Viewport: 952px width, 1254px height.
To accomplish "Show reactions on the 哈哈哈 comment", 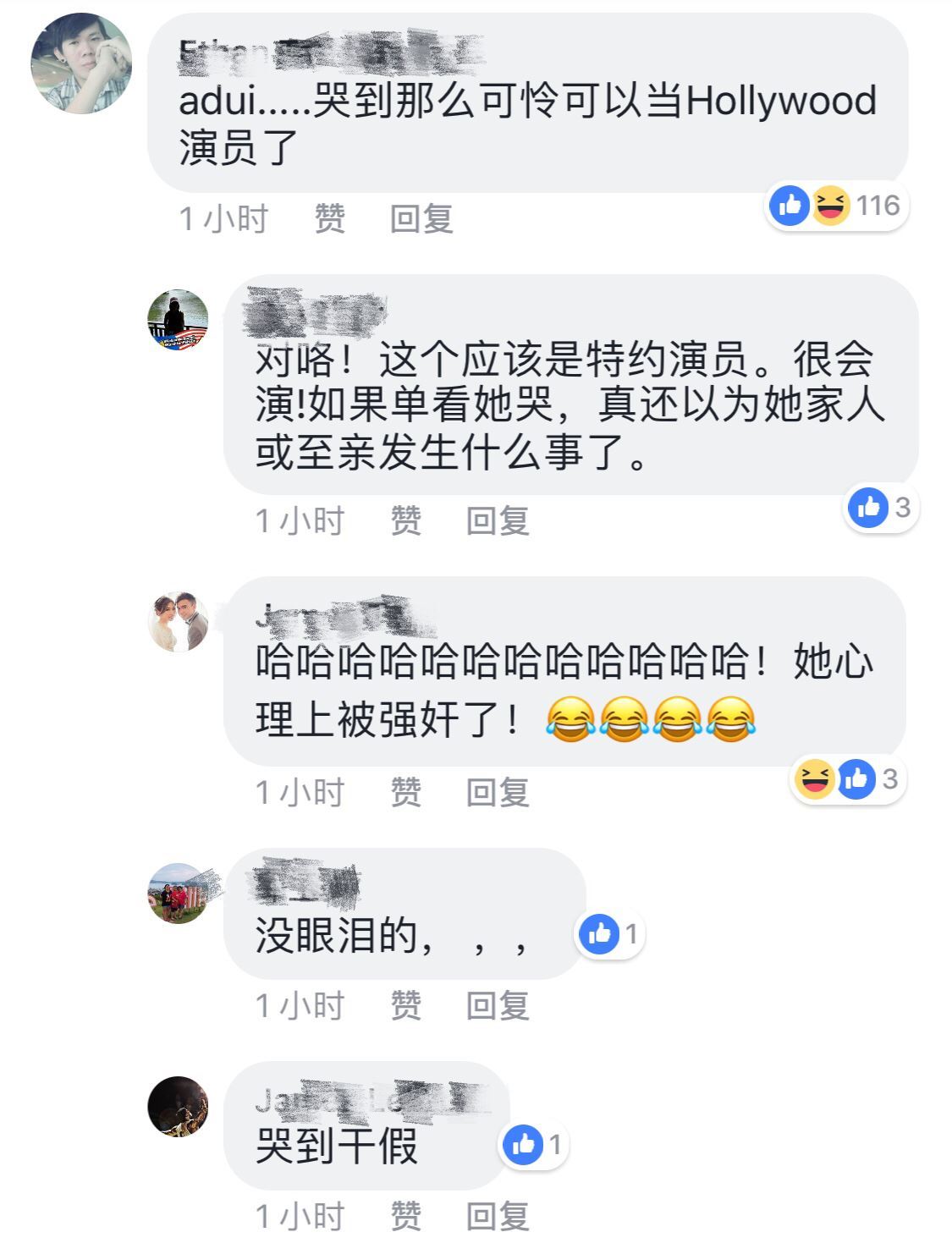I will click(x=848, y=779).
